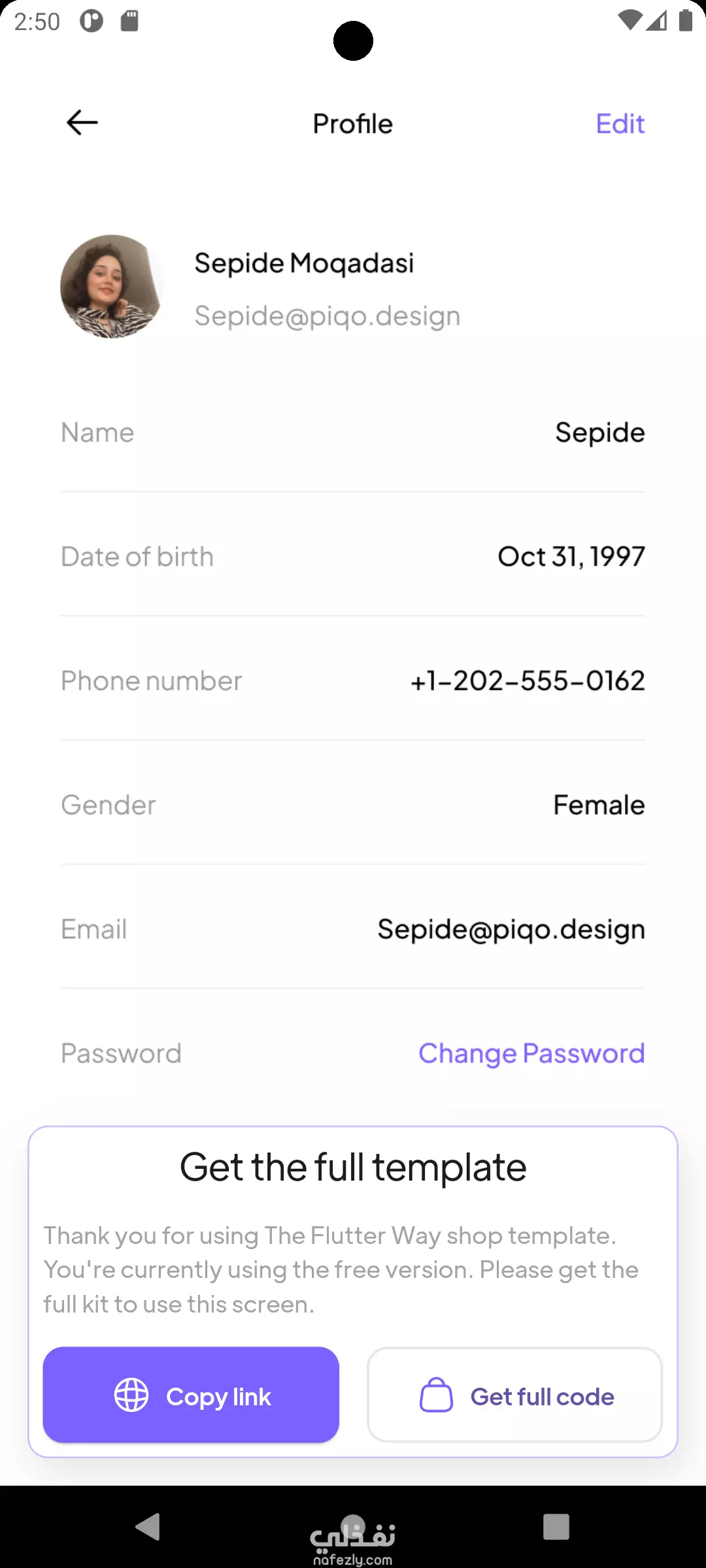Tap the Copy link button
Image resolution: width=706 pixels, height=1568 pixels.
click(191, 1396)
